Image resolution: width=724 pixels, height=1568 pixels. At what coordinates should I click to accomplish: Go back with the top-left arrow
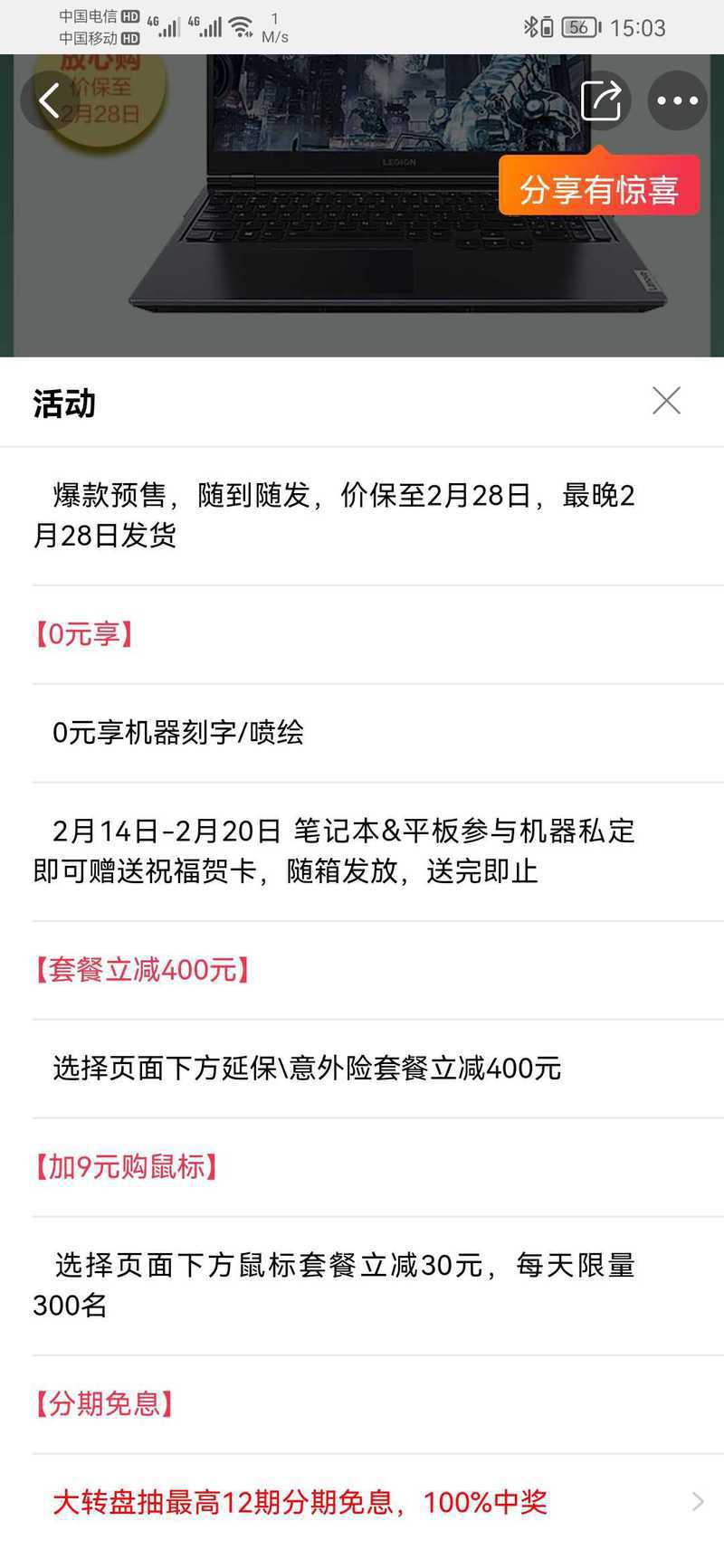coord(50,100)
